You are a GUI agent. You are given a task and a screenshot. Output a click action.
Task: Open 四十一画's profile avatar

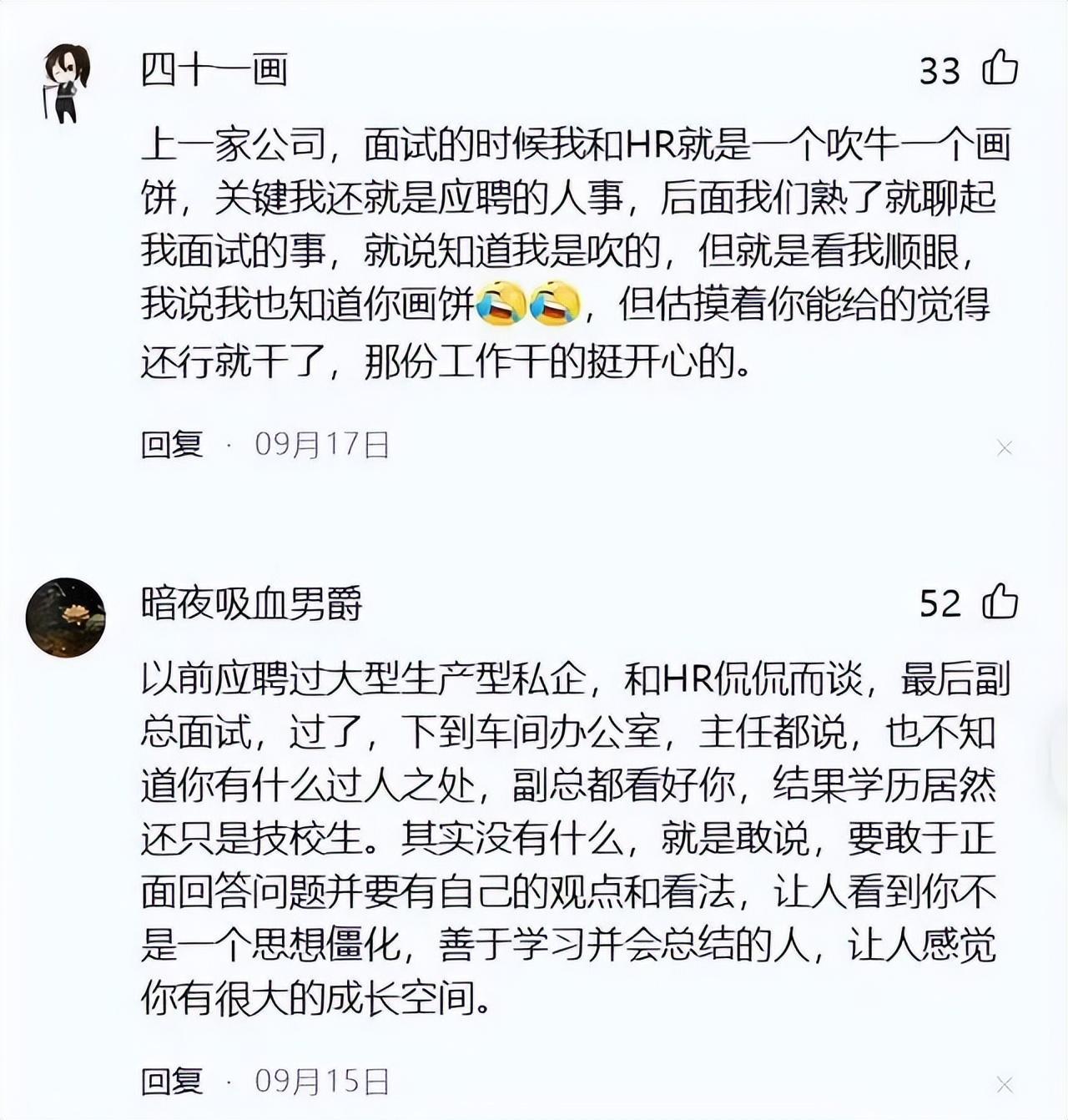65,83
